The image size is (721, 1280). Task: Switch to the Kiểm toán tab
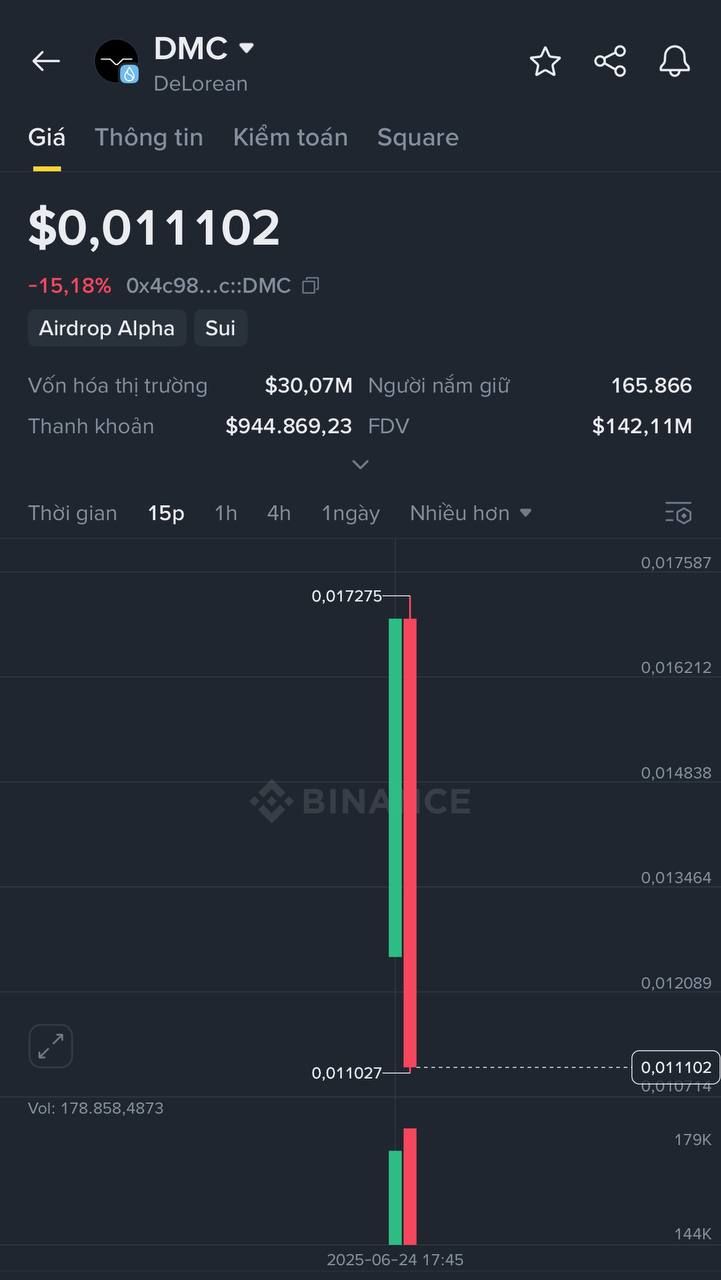[290, 138]
